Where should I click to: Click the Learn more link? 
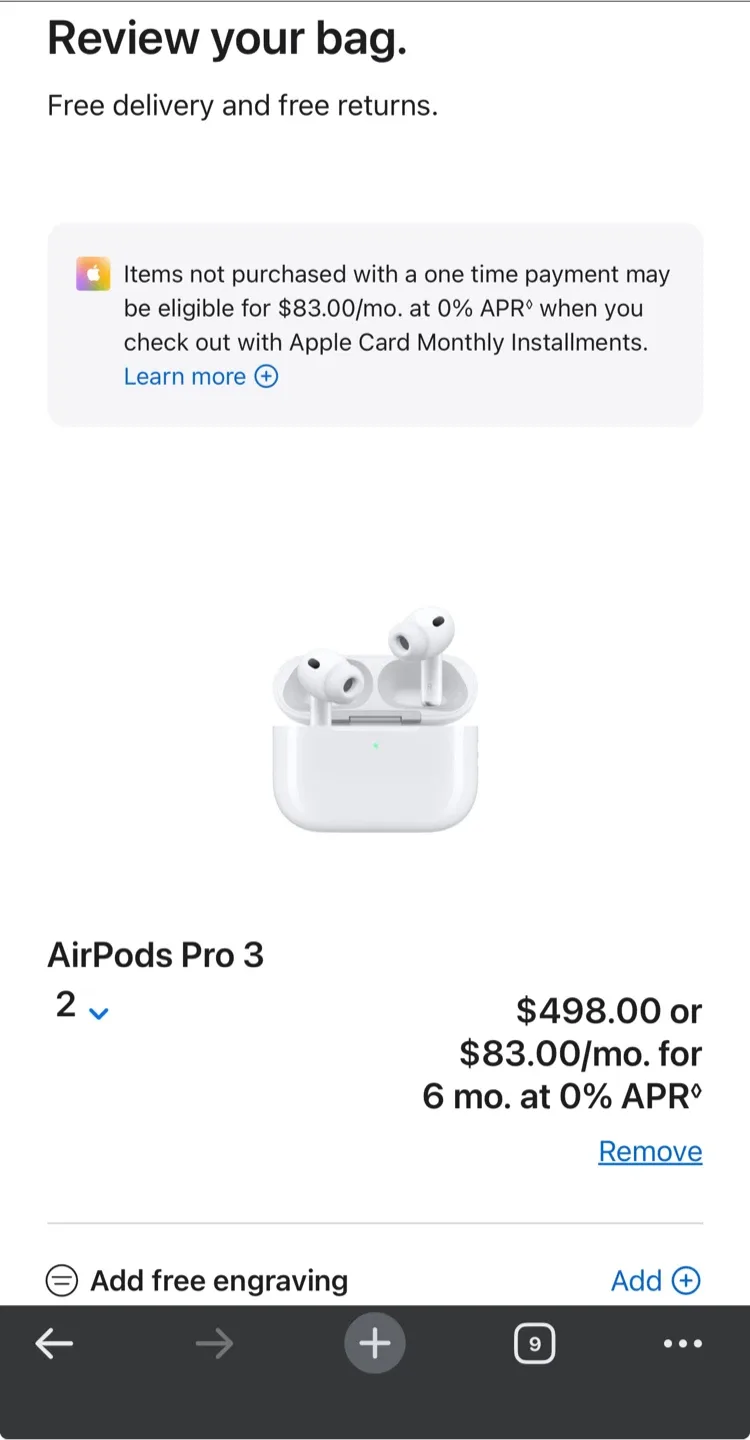[185, 376]
